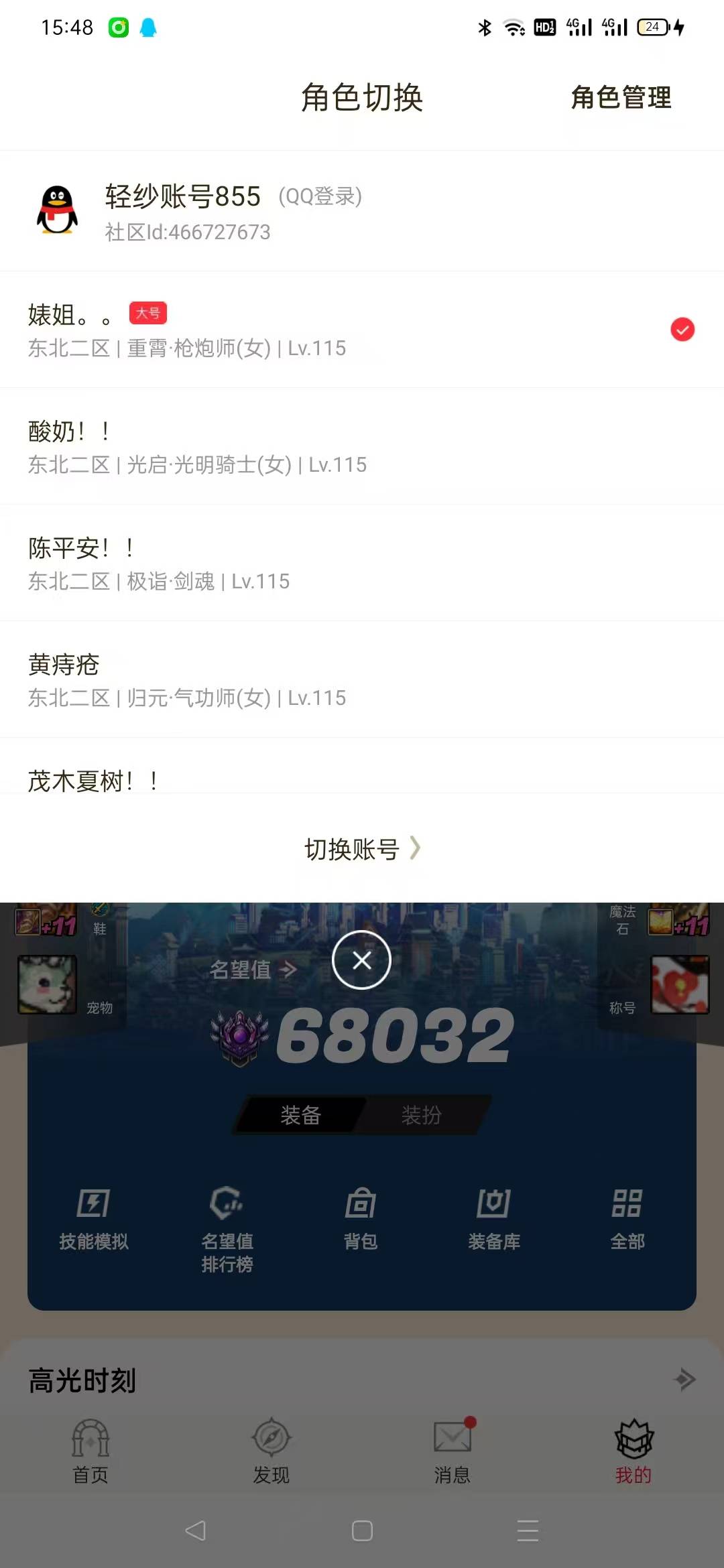The height and width of the screenshot is (1568, 724).
Task: Expand 切换账号 with the chevron
Action: [x=362, y=848]
